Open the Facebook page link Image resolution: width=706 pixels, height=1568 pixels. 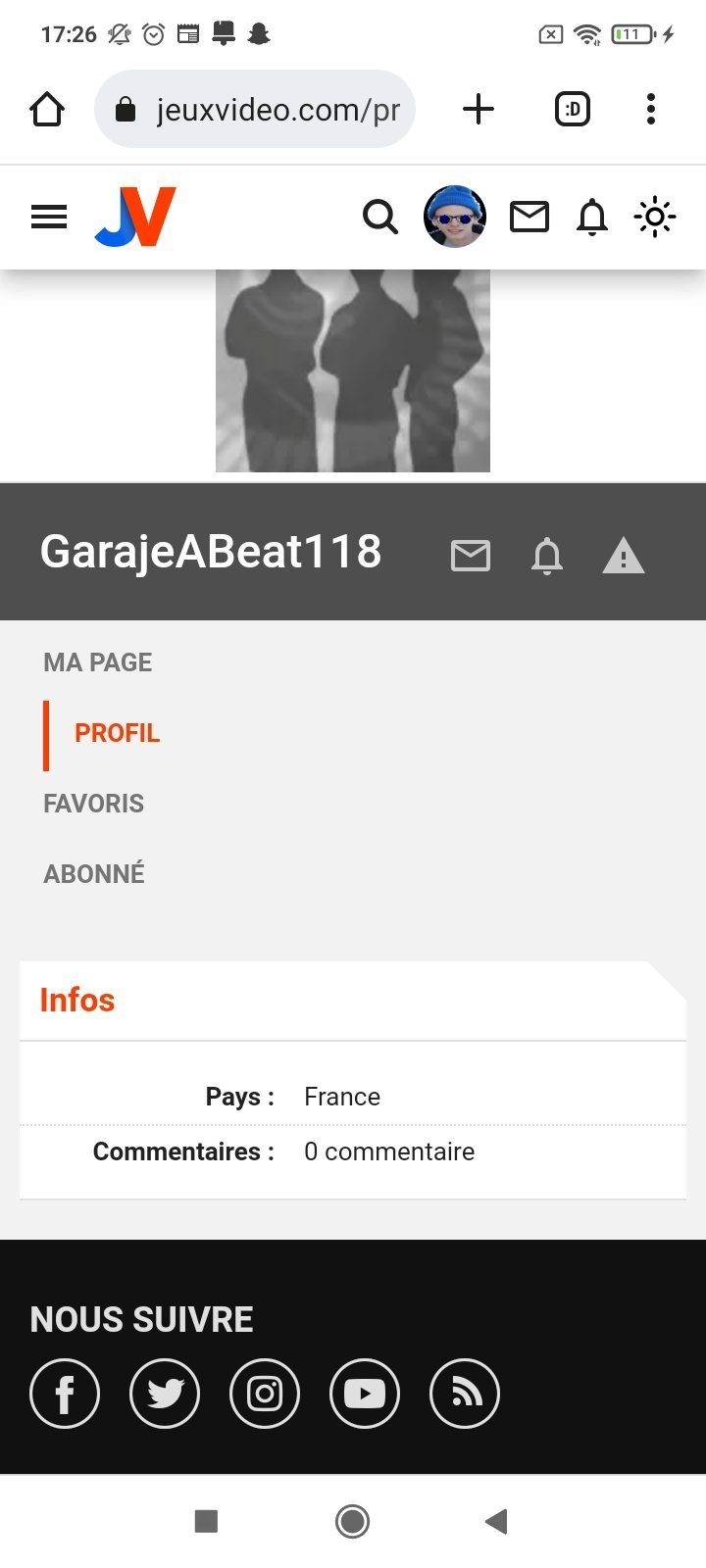(x=65, y=1394)
